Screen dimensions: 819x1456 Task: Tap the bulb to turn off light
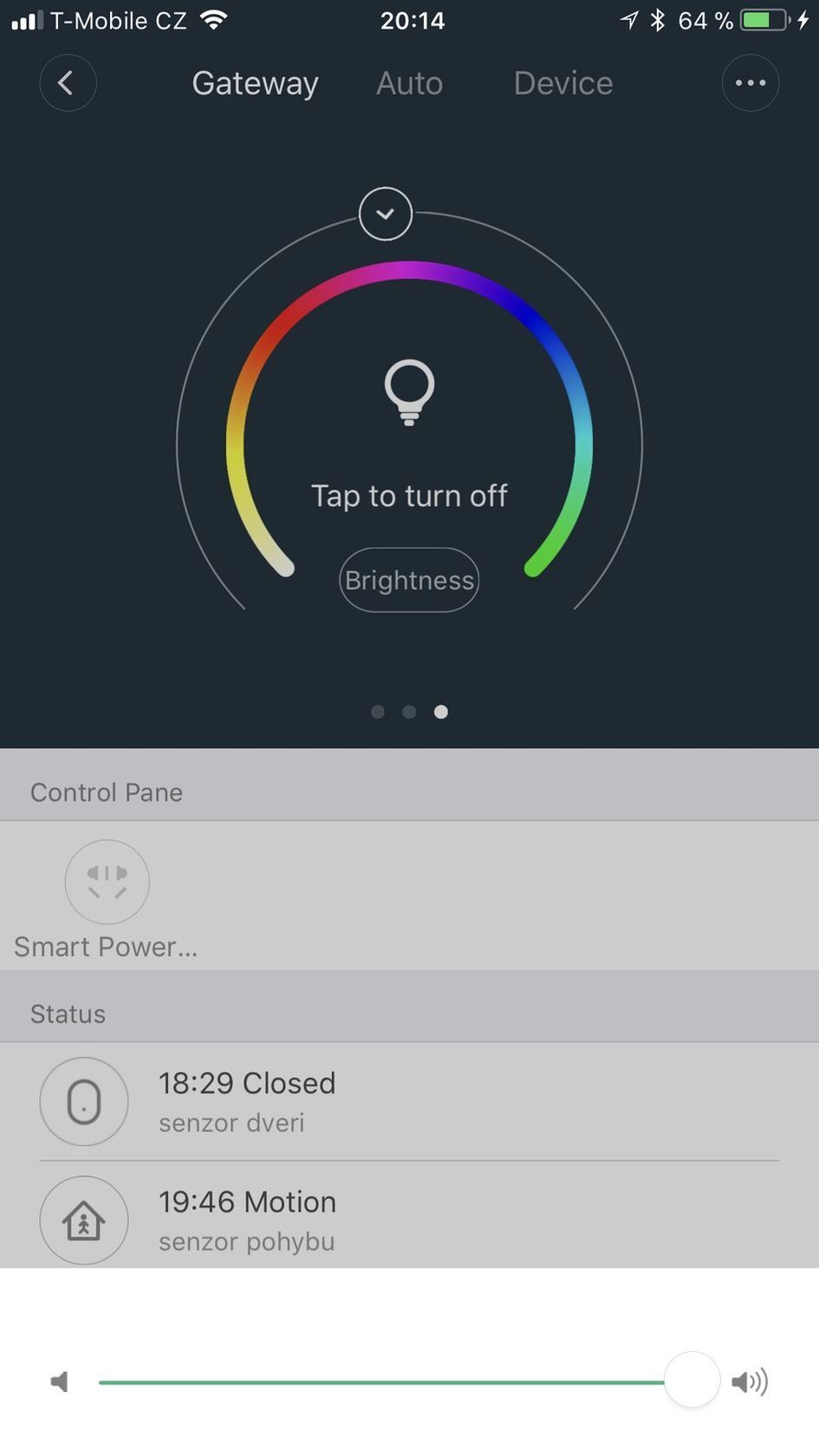pyautogui.click(x=409, y=392)
